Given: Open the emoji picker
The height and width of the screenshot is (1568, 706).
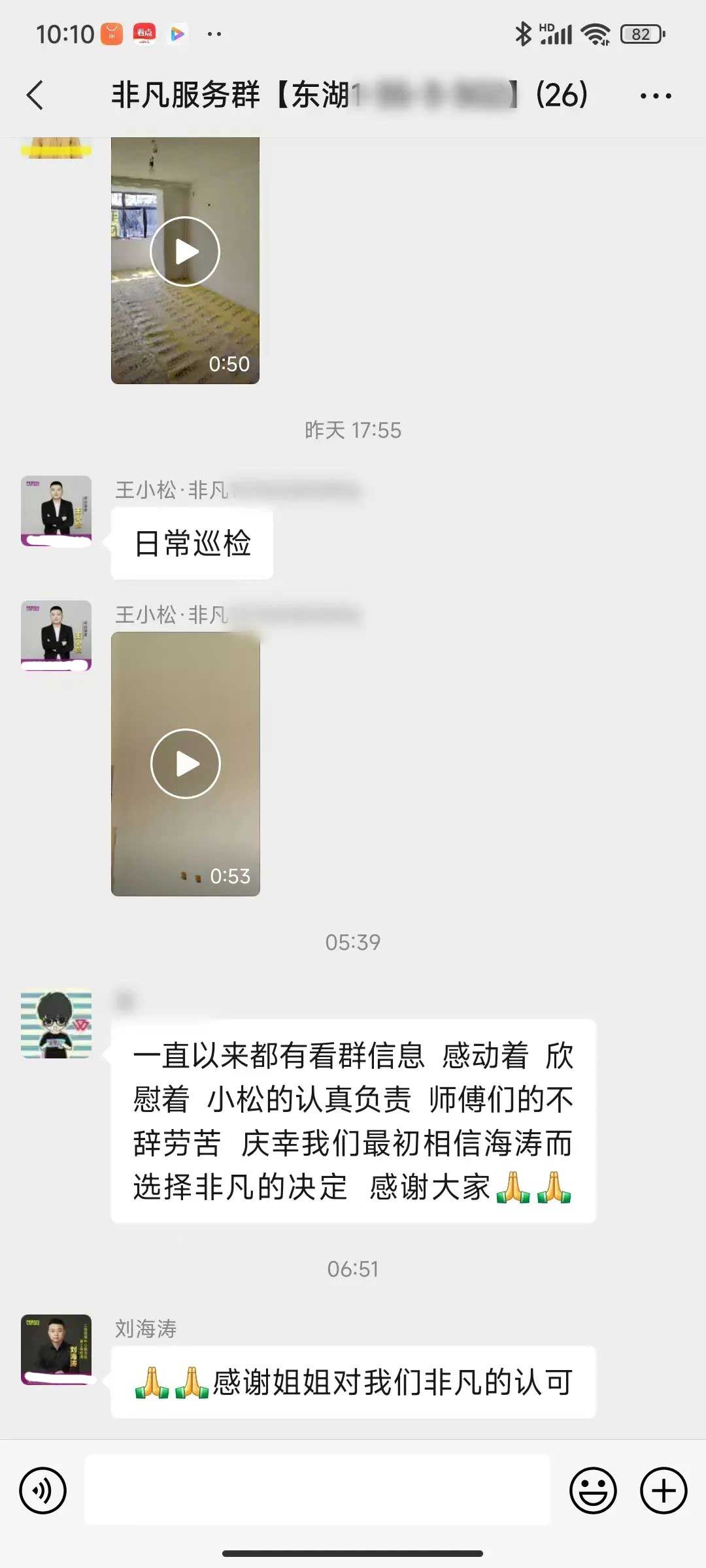Looking at the screenshot, I should pyautogui.click(x=593, y=1490).
